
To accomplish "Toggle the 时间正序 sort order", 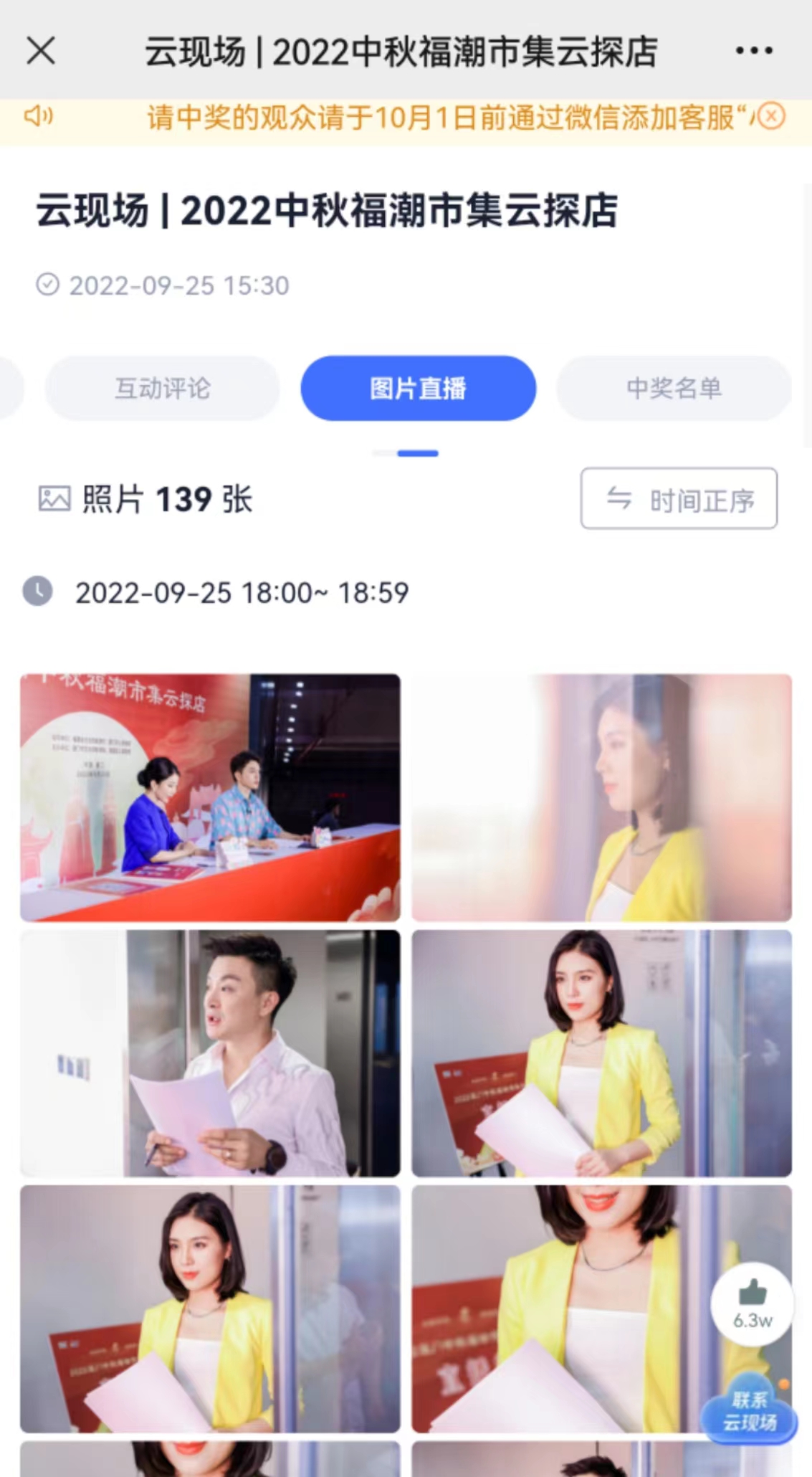I will [679, 499].
